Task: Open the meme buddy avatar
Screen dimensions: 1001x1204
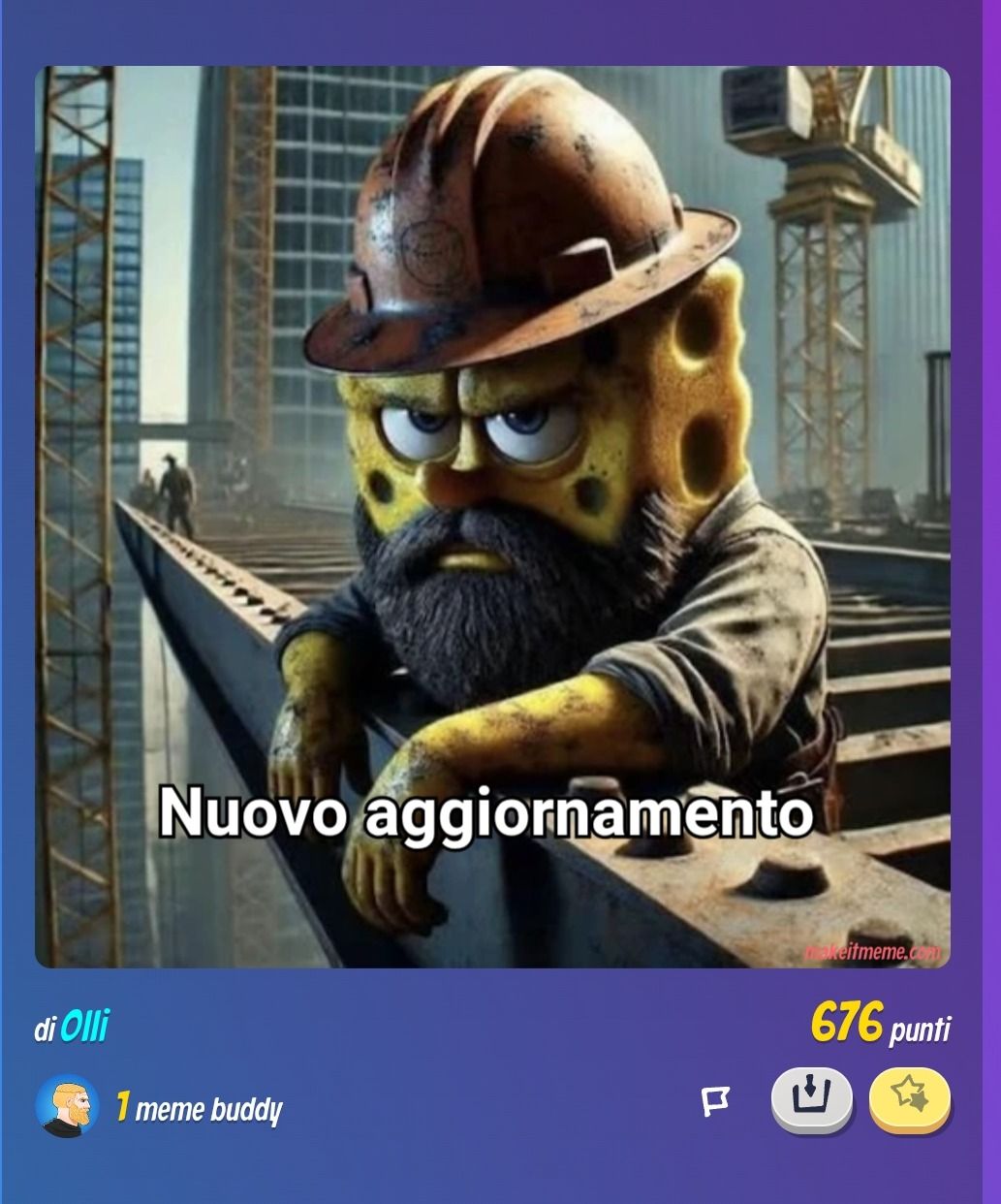Action: tap(67, 1105)
